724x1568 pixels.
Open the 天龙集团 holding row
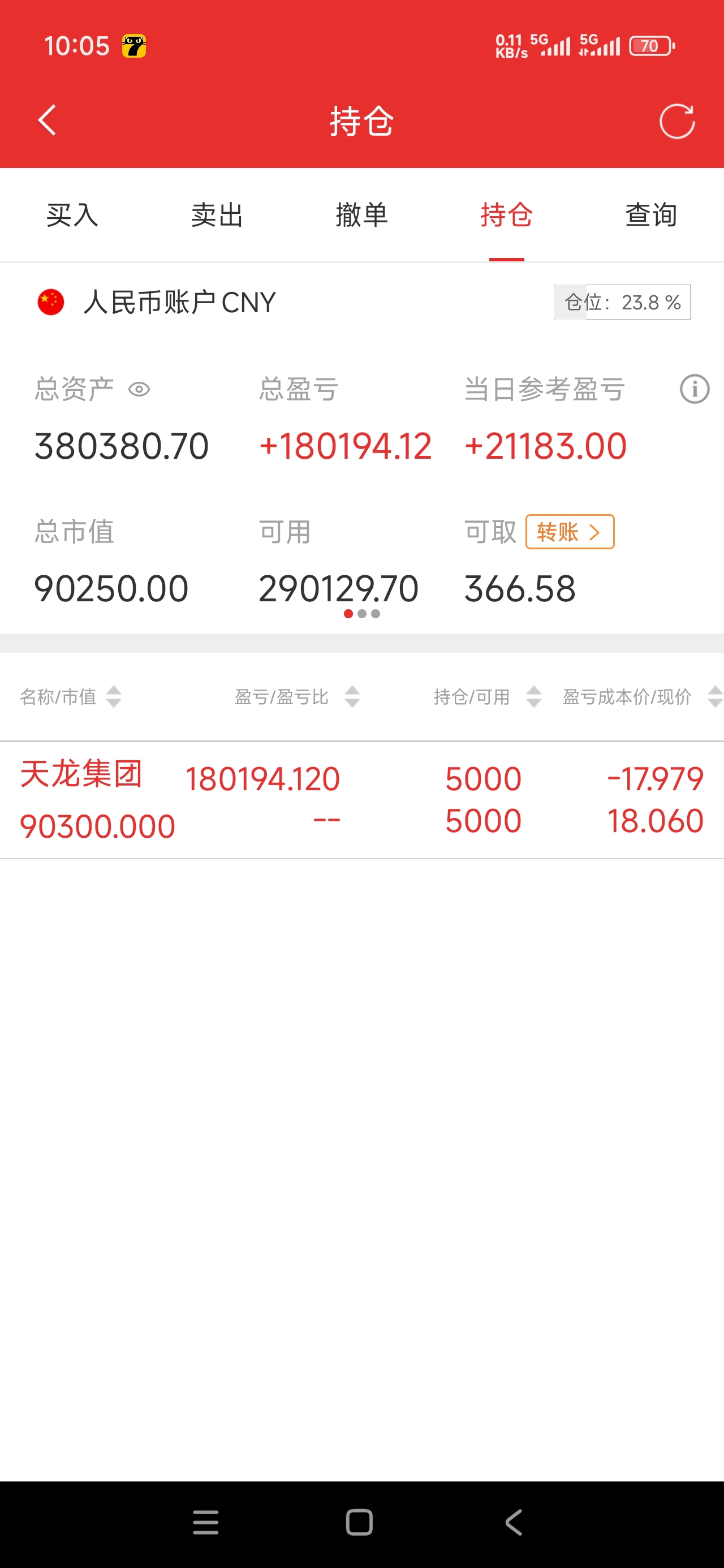(361, 800)
